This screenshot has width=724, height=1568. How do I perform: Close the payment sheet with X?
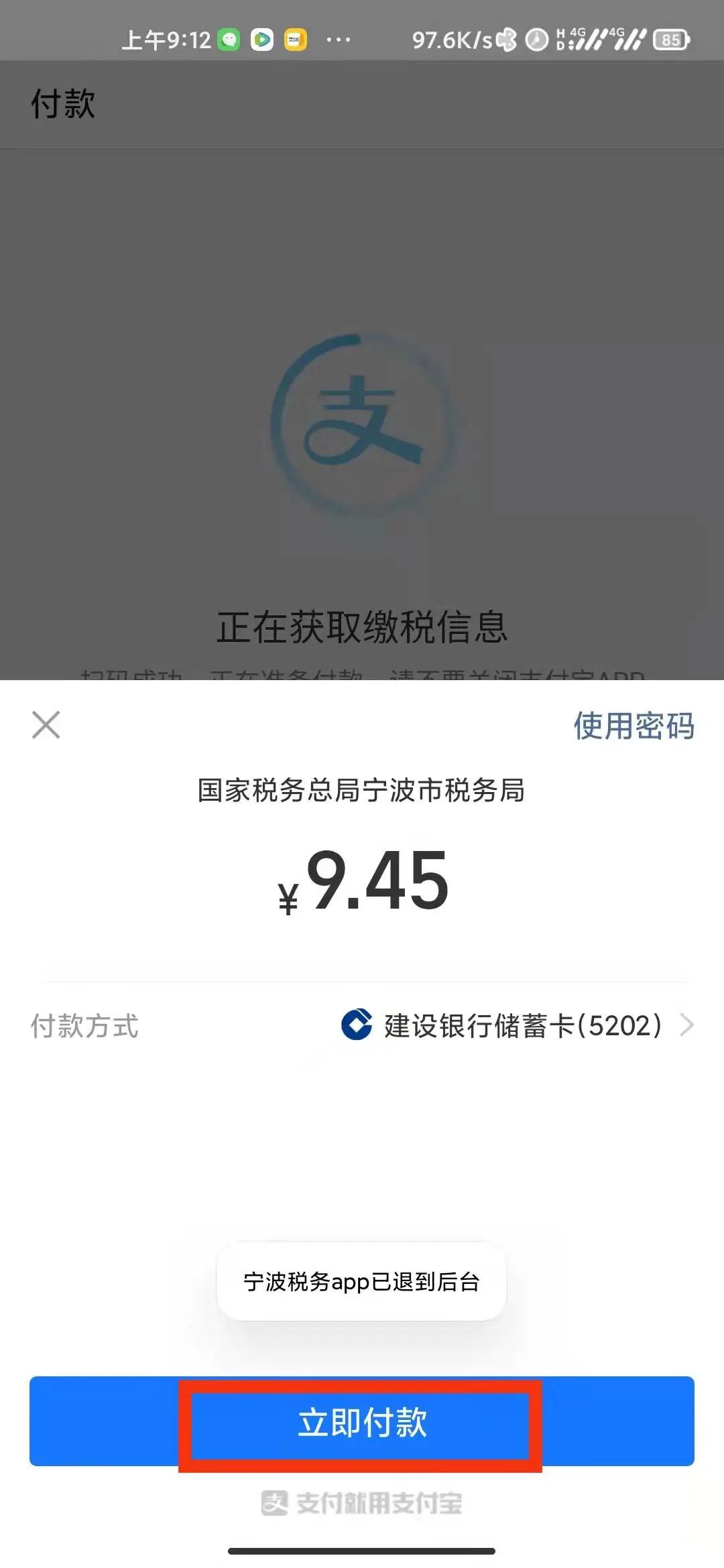(46, 725)
